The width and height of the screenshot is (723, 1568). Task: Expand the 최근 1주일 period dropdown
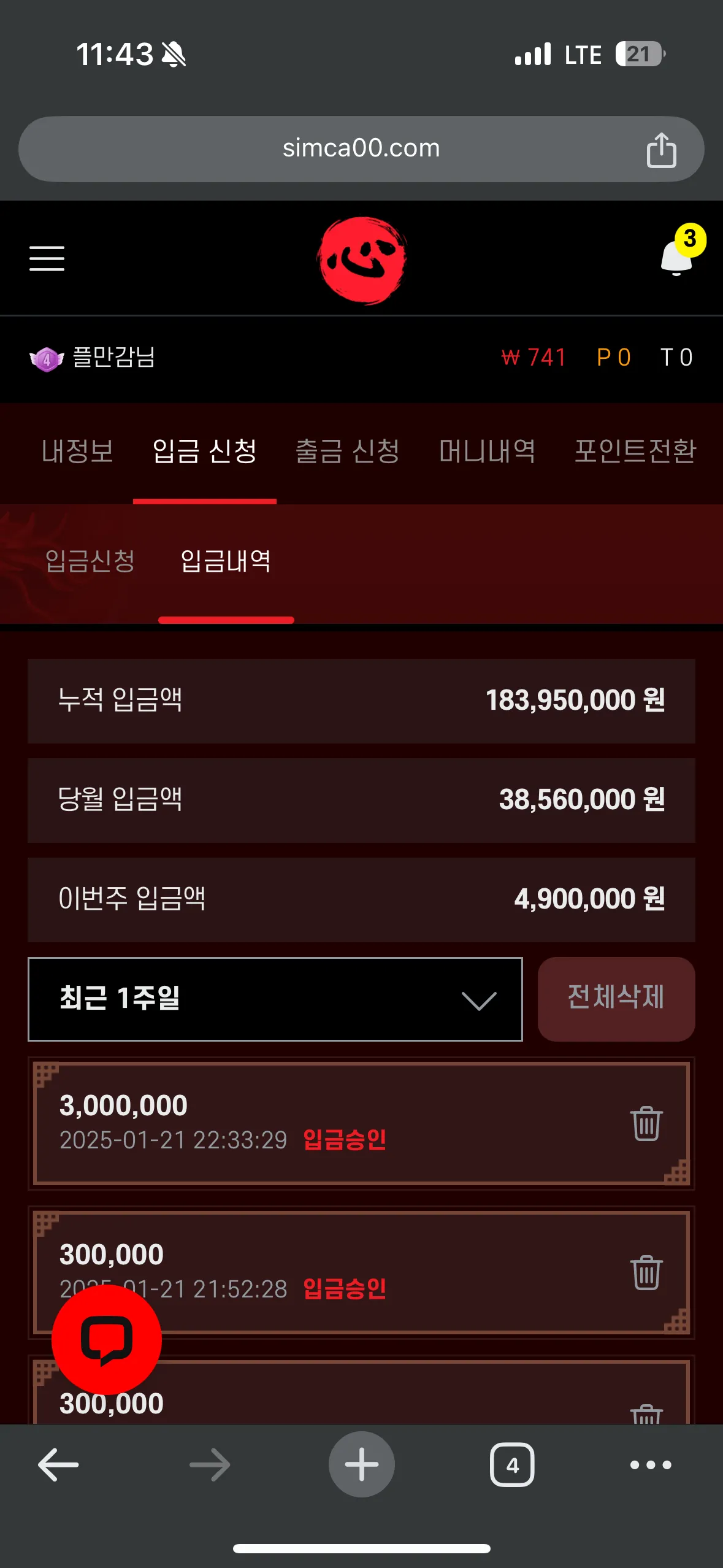click(x=275, y=999)
